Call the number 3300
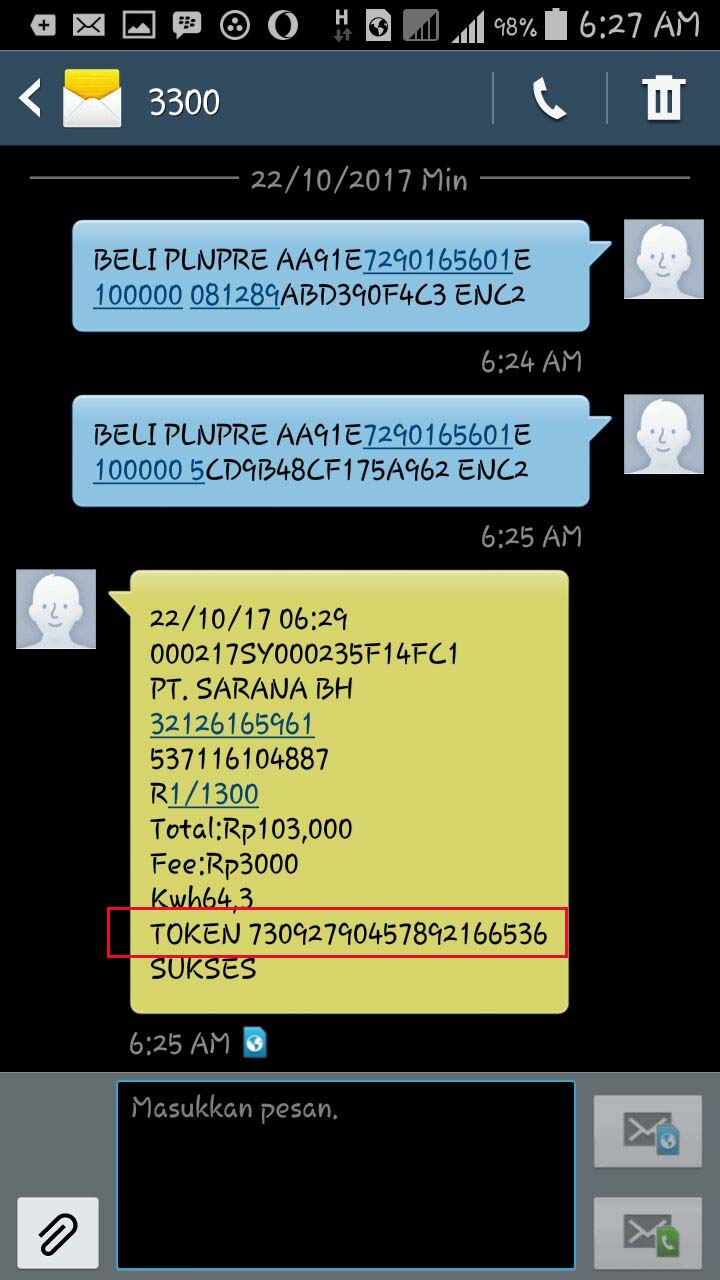This screenshot has width=720, height=1280. pos(549,99)
